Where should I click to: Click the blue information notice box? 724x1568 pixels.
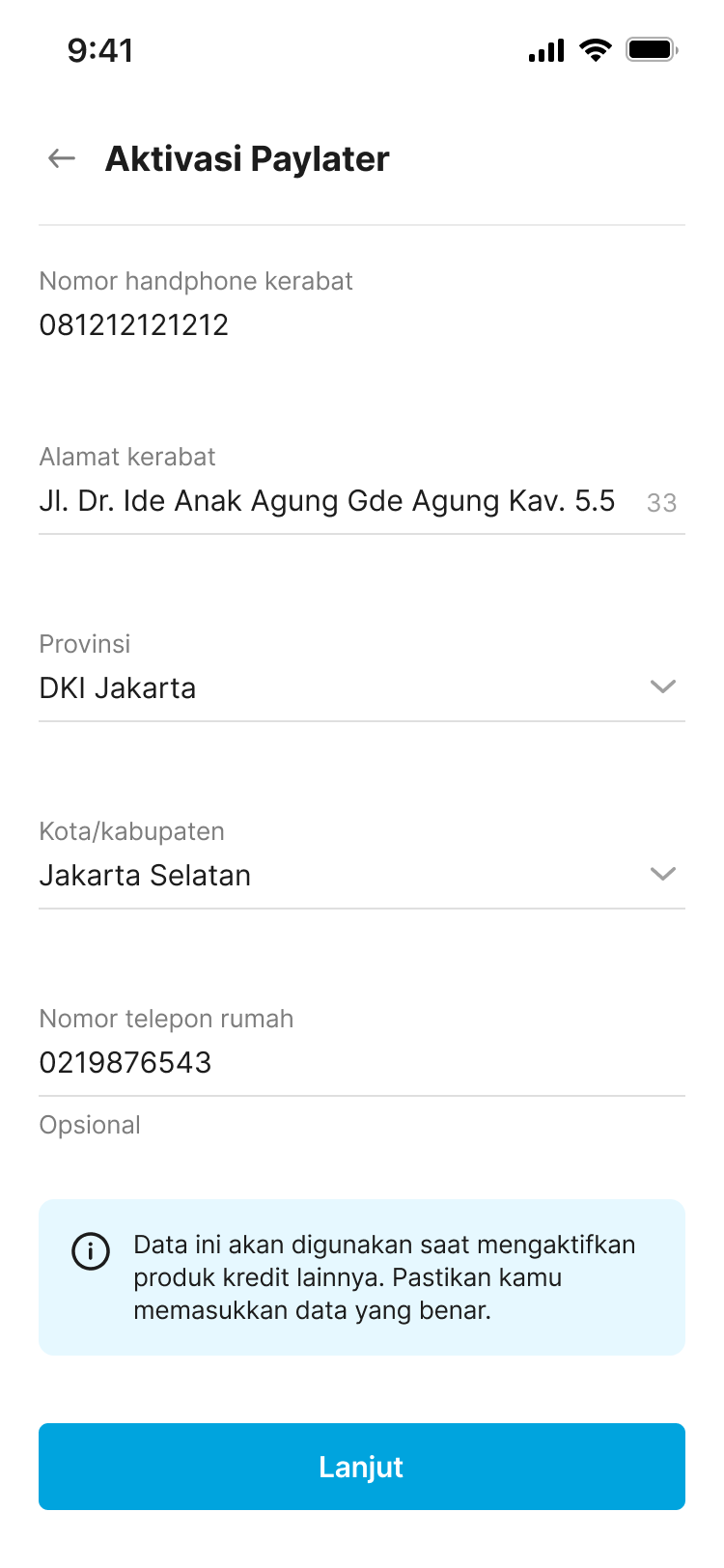[362, 1276]
